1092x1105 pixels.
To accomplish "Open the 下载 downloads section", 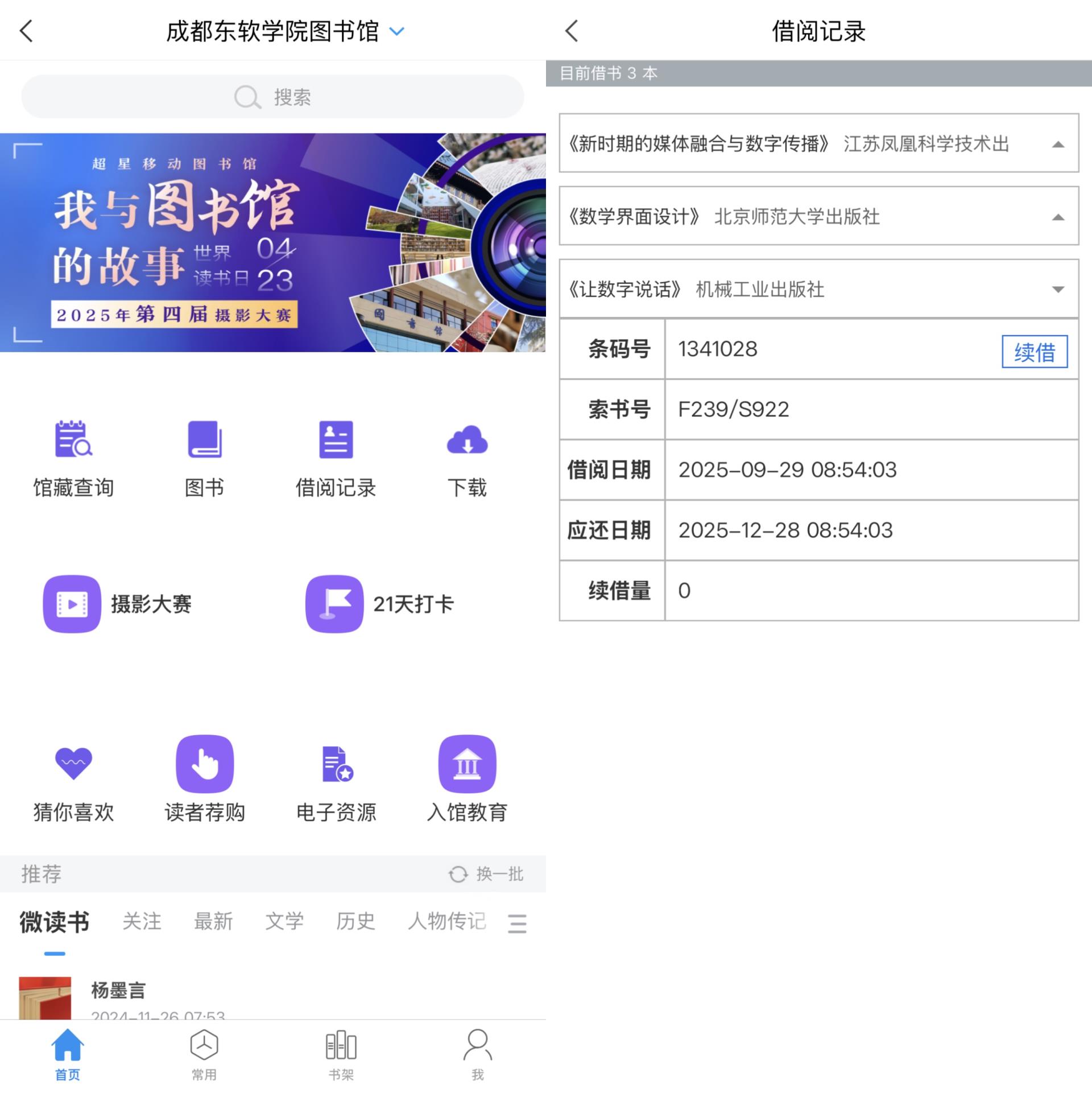I will pyautogui.click(x=467, y=459).
